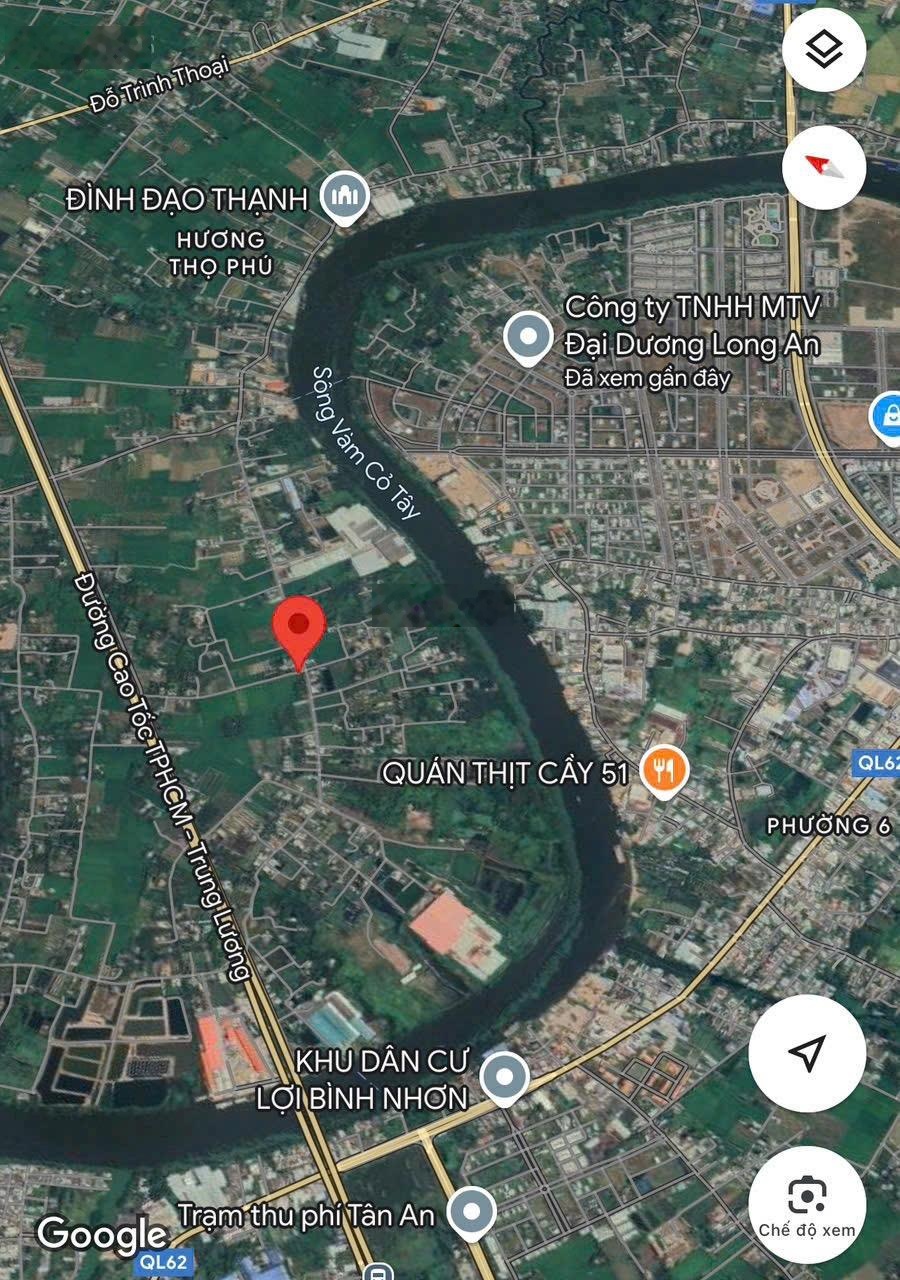Open Khu Dân Cư Lợi Bình Nhơn marker

tap(505, 1078)
